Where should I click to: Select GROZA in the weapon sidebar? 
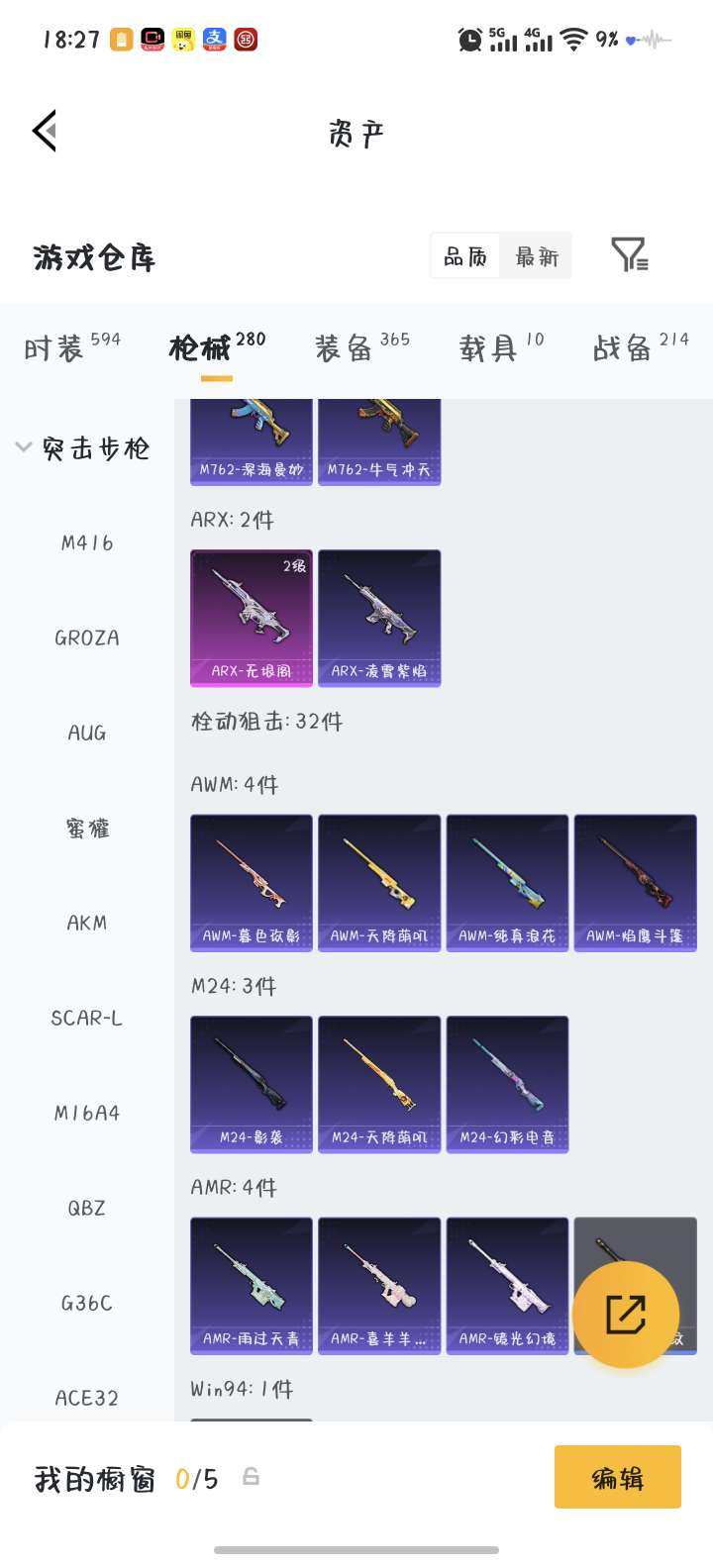86,637
